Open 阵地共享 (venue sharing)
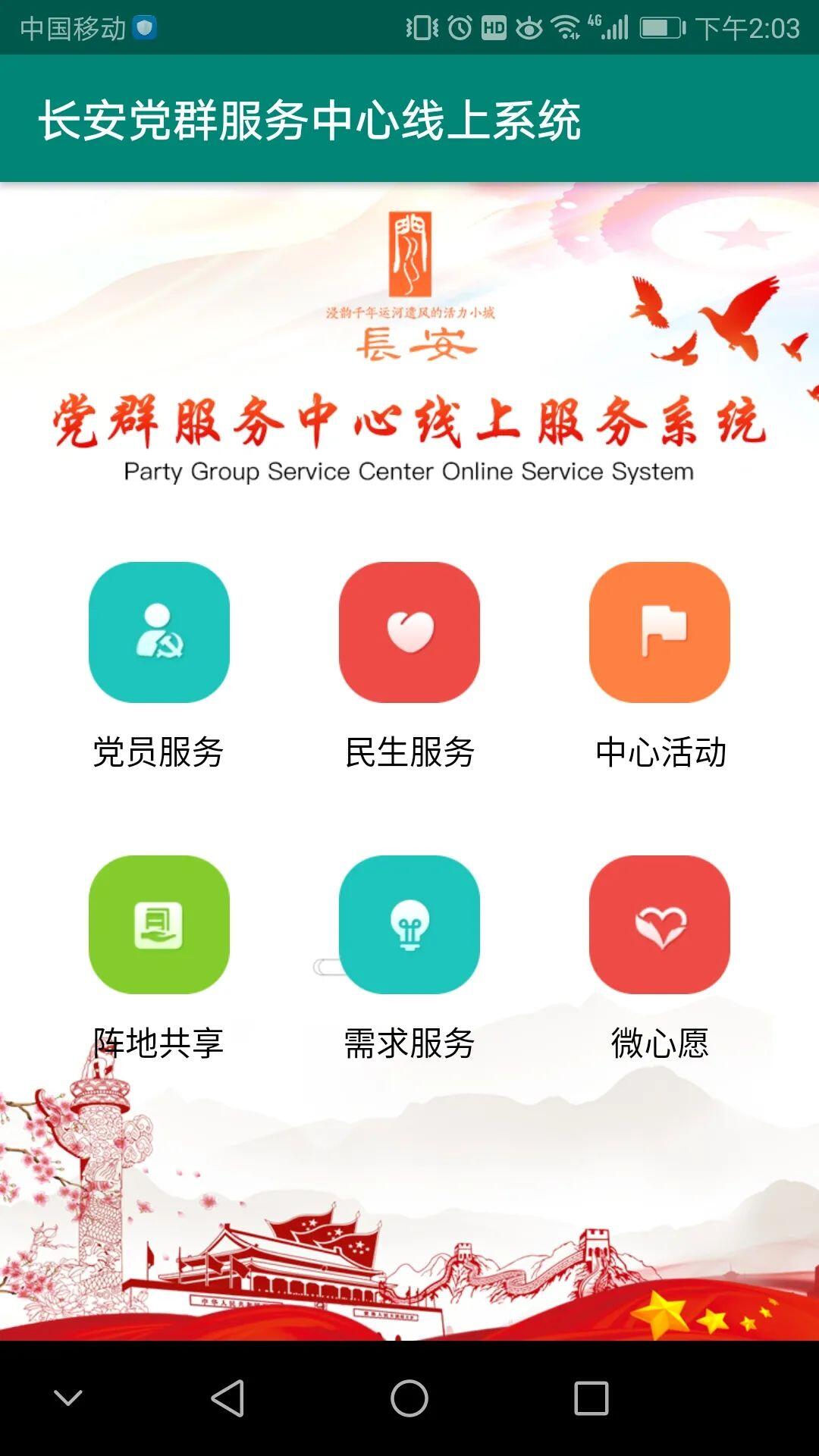This screenshot has height=1456, width=819. 159,924
